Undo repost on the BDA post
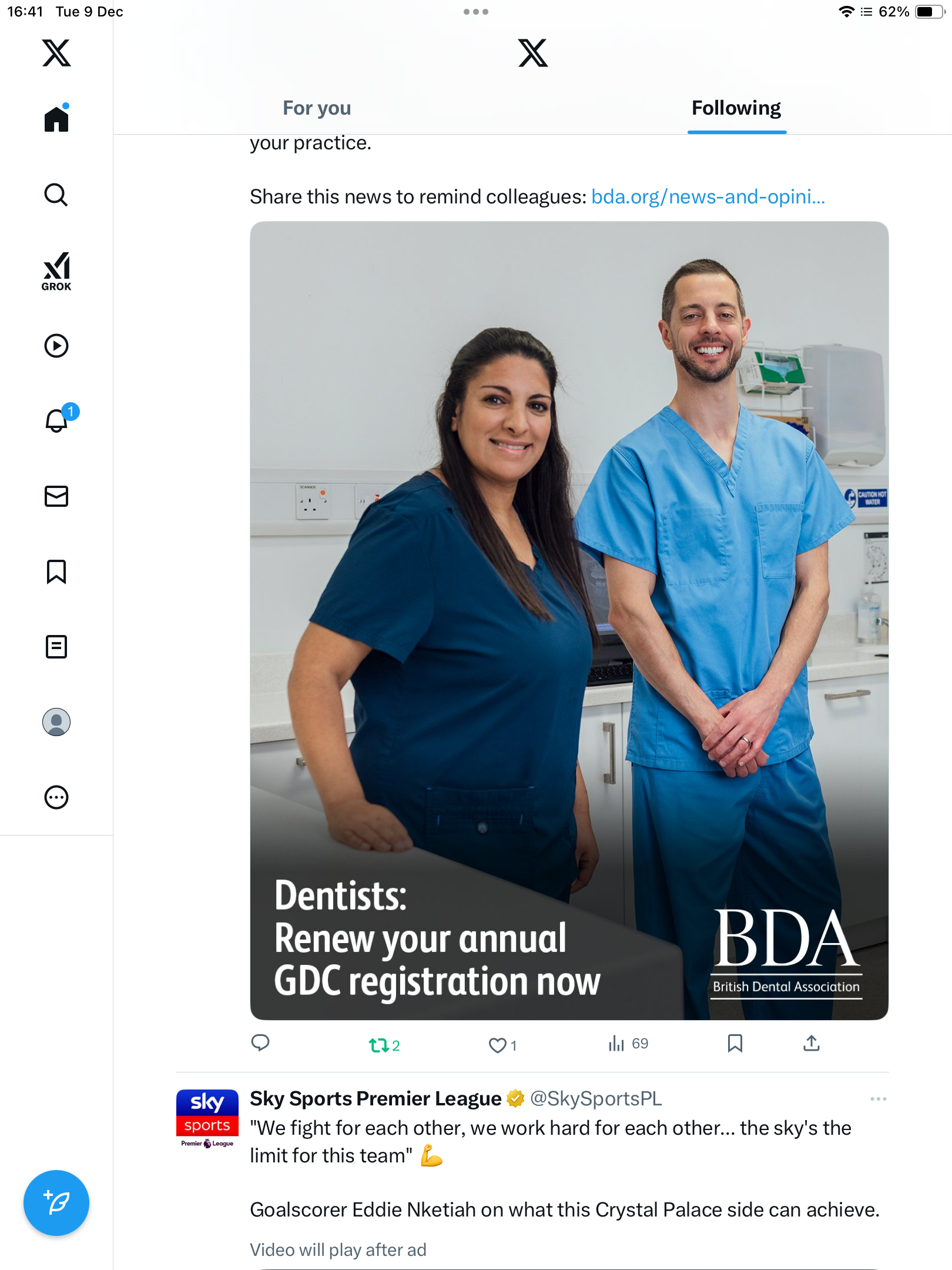 pyautogui.click(x=379, y=1045)
